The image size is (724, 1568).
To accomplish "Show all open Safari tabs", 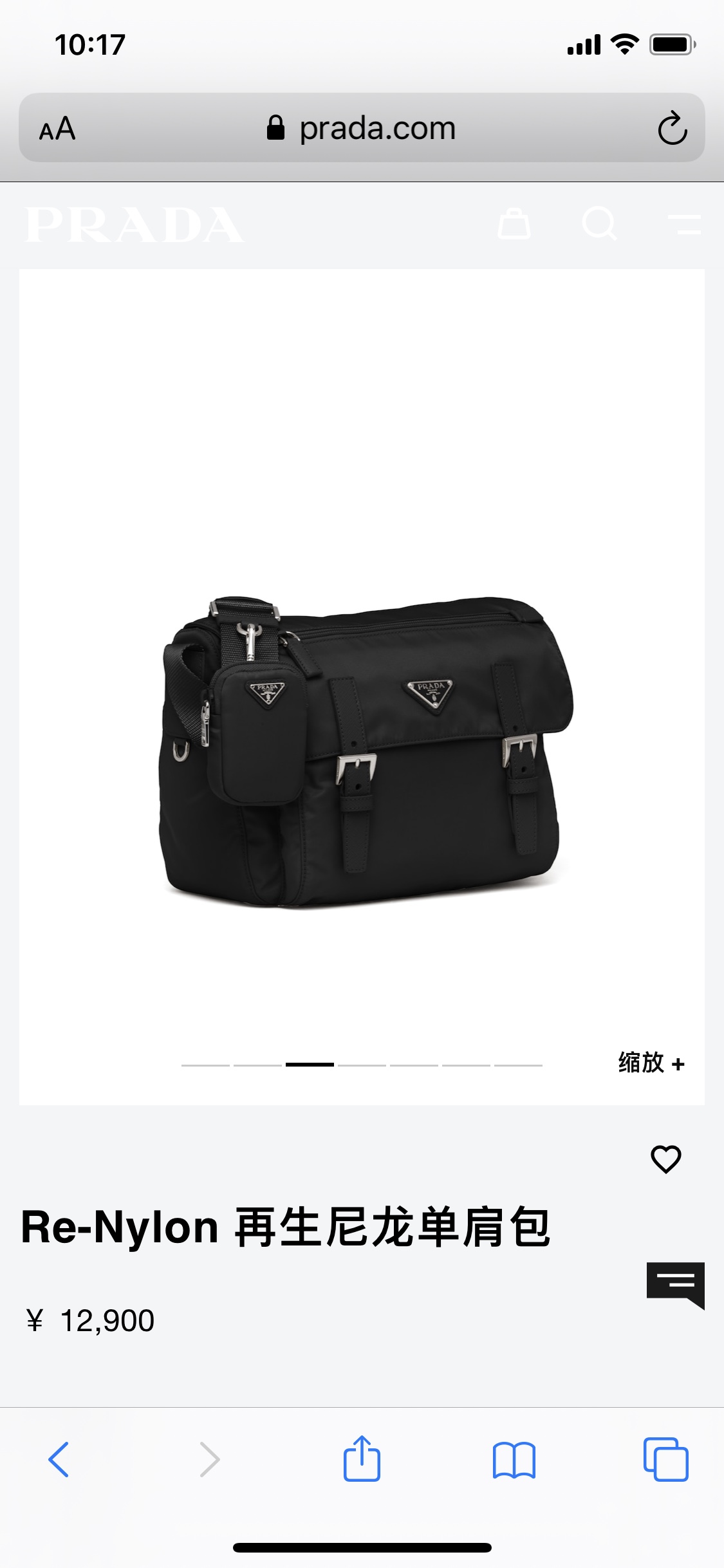I will coord(665,1459).
